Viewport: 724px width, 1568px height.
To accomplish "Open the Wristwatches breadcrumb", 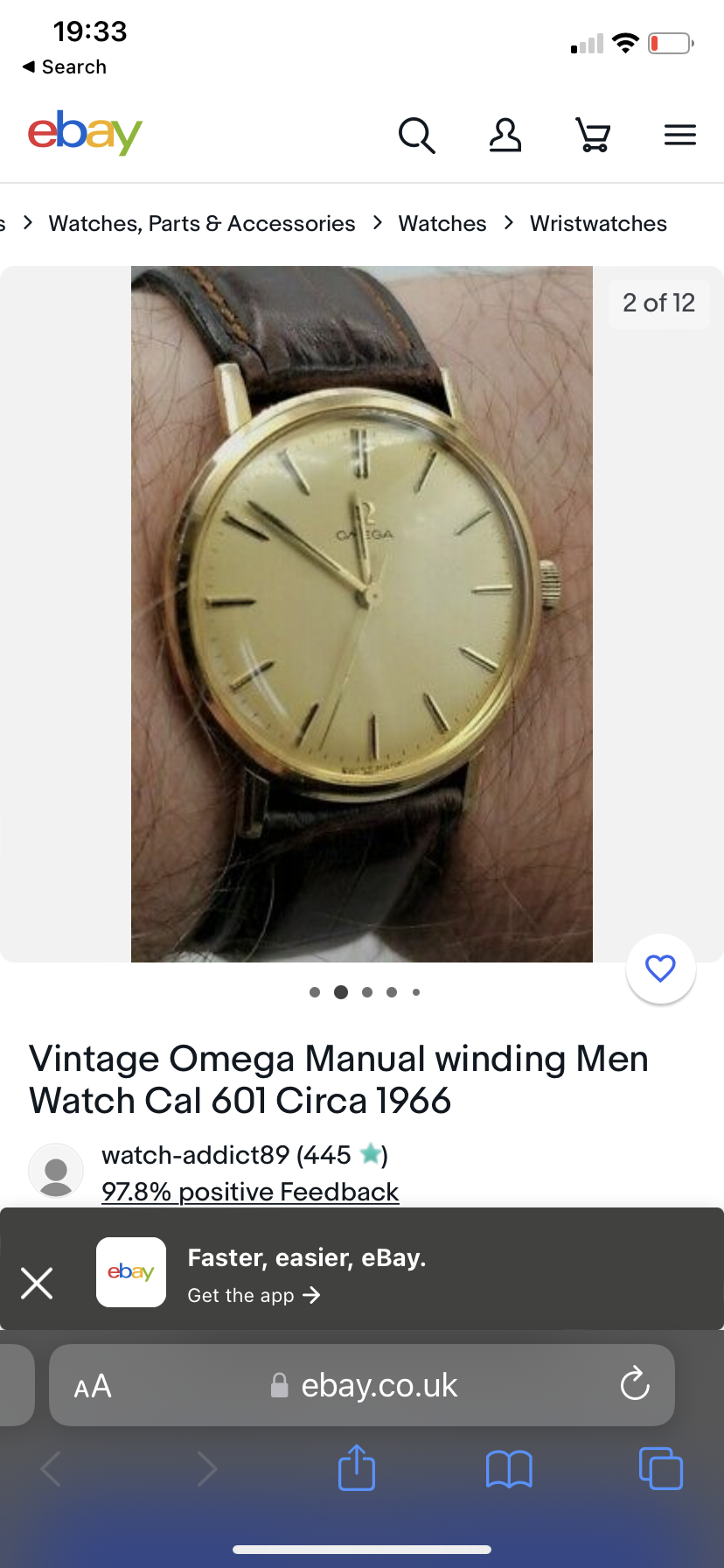I will (598, 224).
